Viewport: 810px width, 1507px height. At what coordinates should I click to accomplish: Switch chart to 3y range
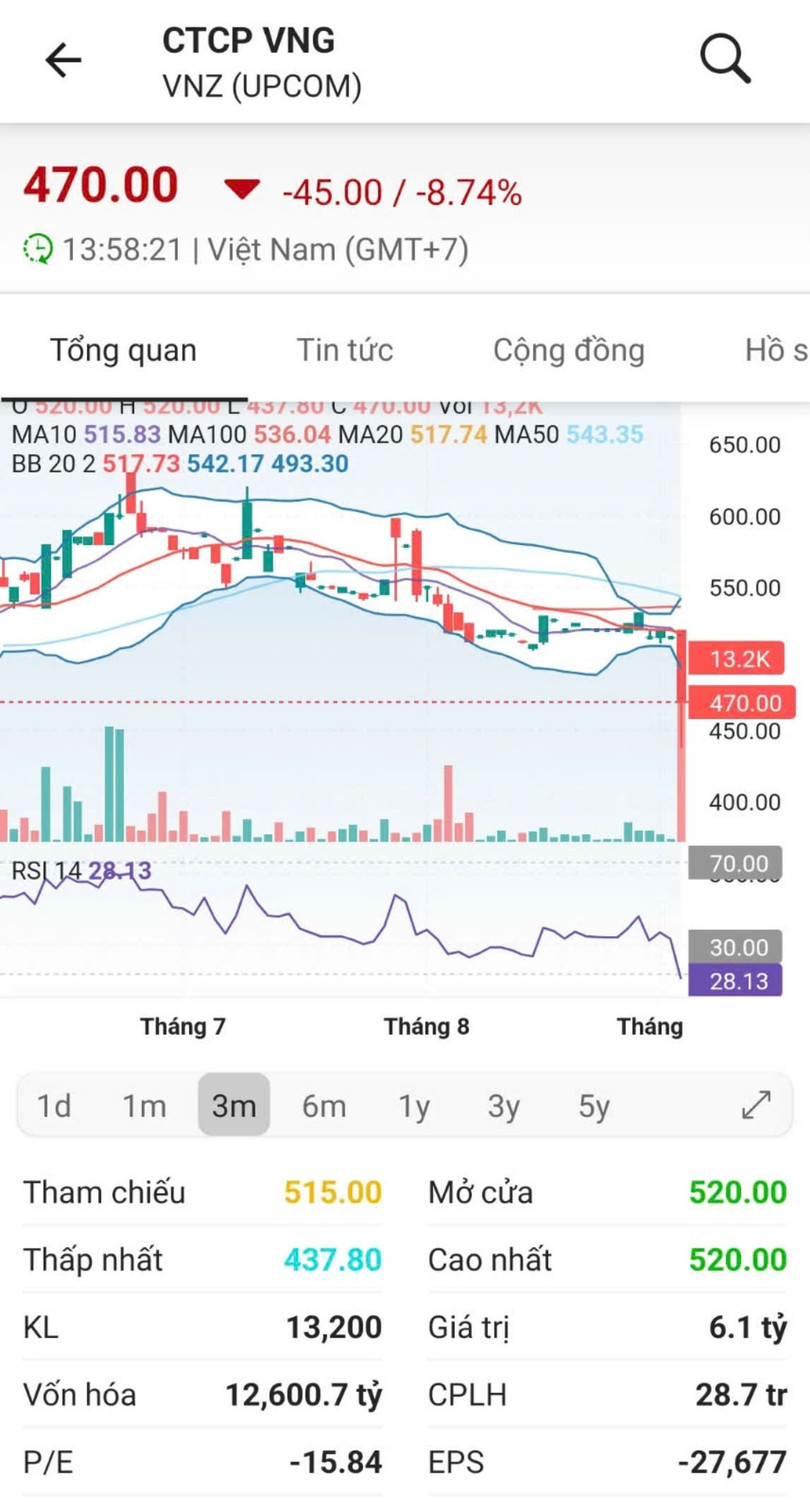pyautogui.click(x=504, y=1106)
